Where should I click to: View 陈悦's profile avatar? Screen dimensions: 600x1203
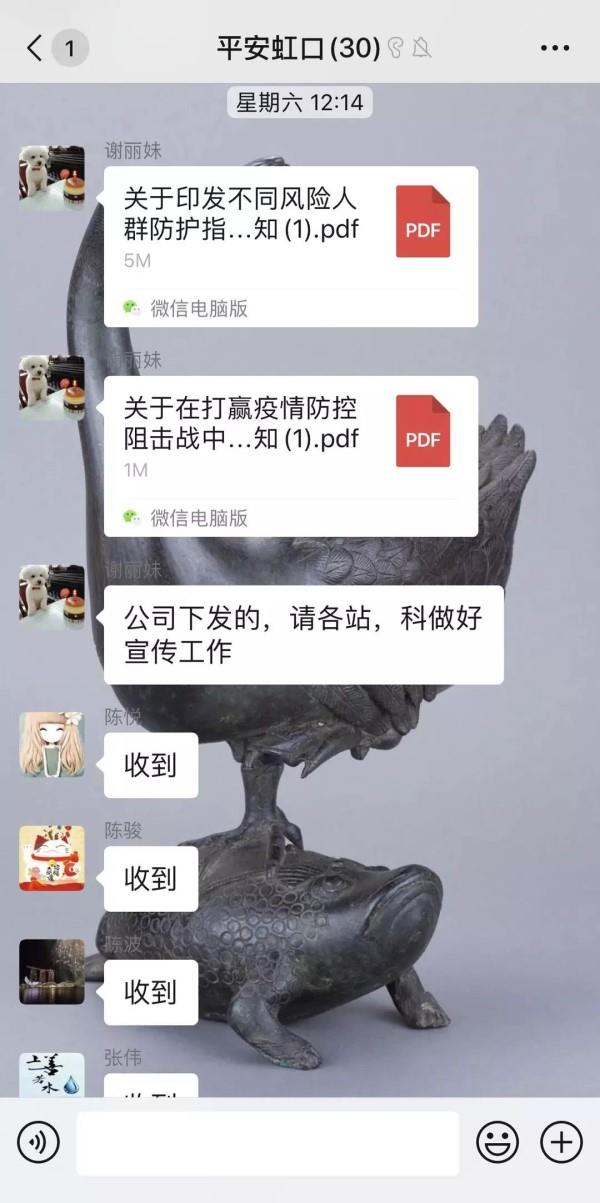pos(52,745)
